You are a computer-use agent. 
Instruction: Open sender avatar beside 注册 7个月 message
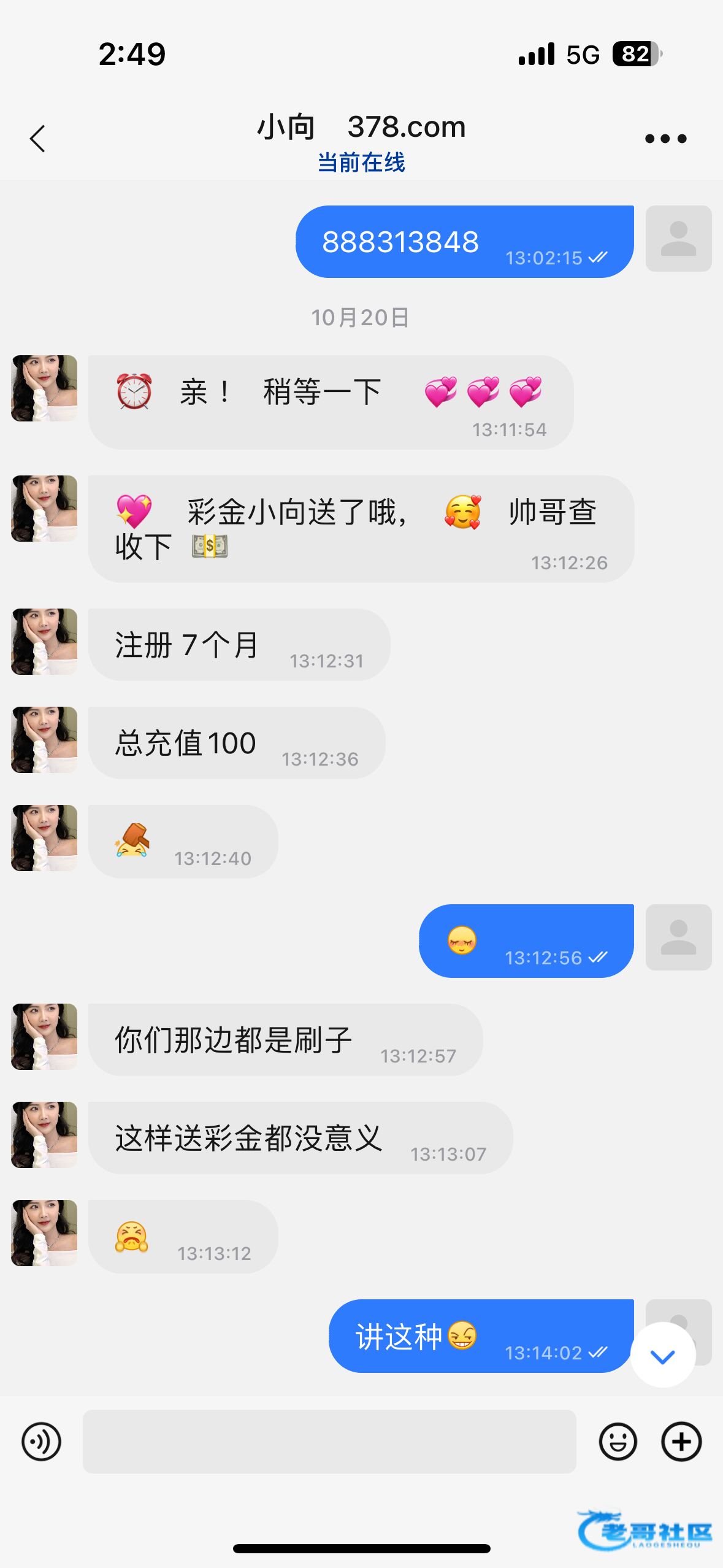(x=44, y=642)
